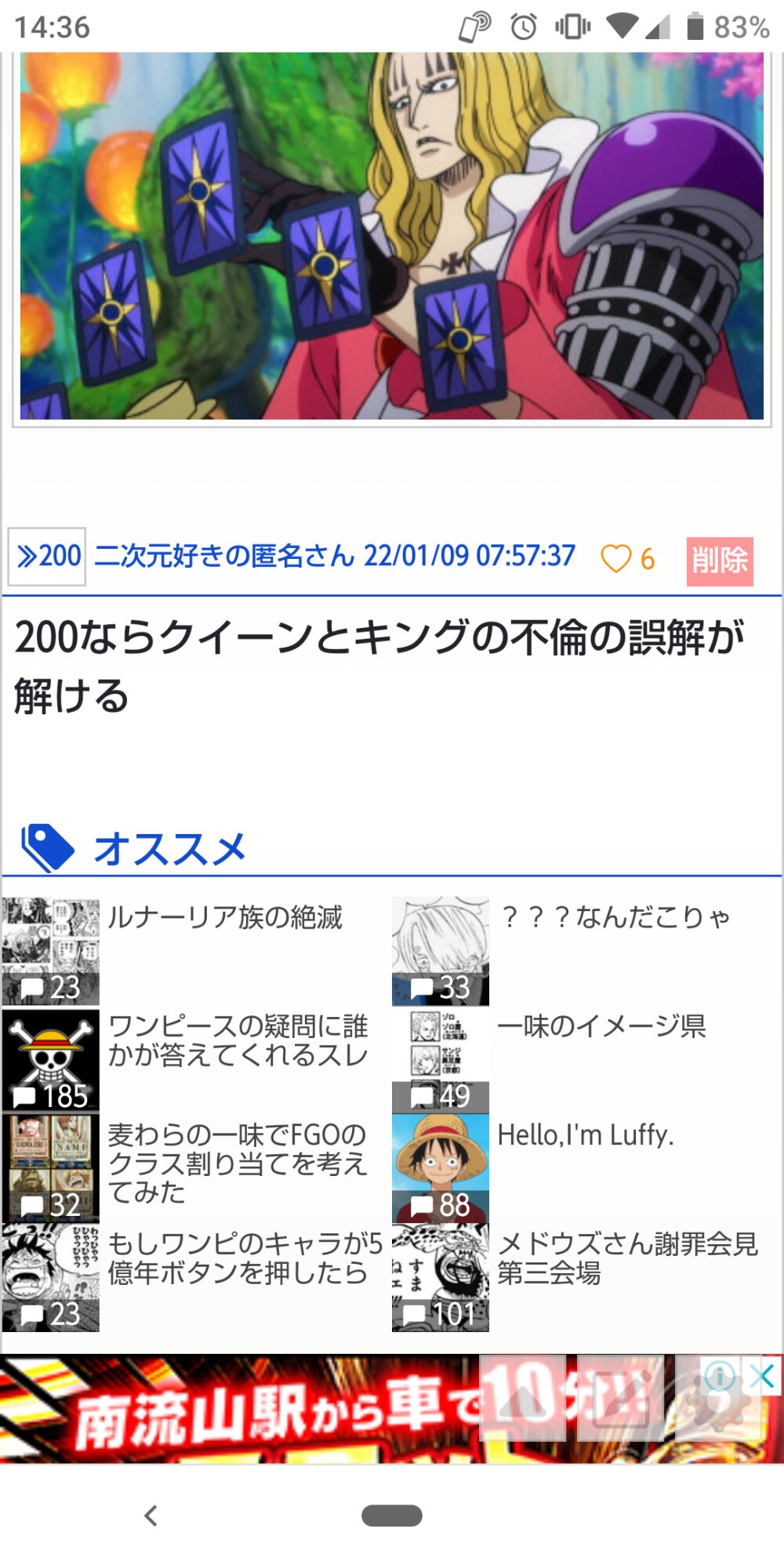
Task: Open the ad info icon
Action: (x=720, y=1375)
